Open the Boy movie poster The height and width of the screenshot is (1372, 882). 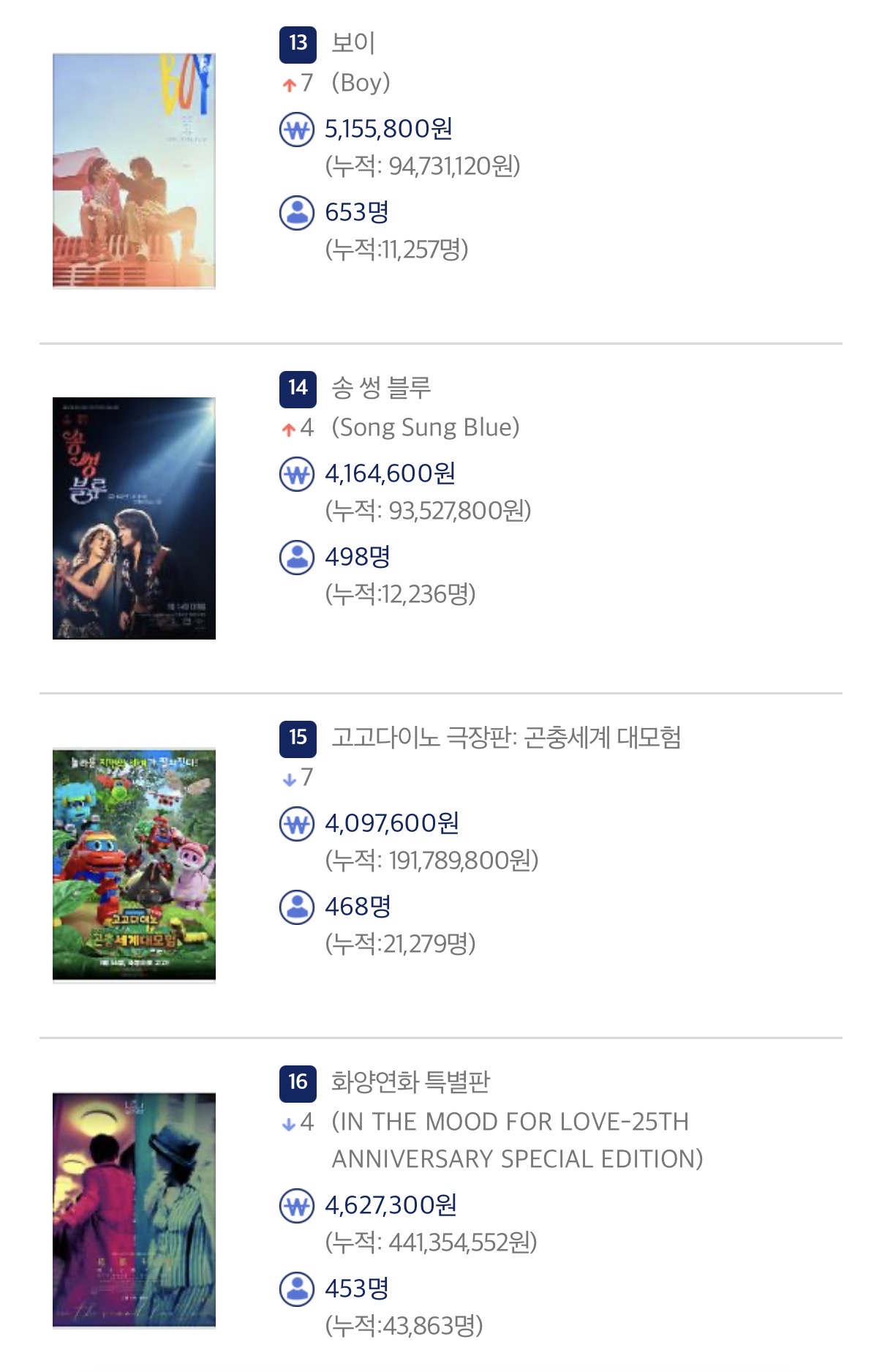(x=134, y=170)
